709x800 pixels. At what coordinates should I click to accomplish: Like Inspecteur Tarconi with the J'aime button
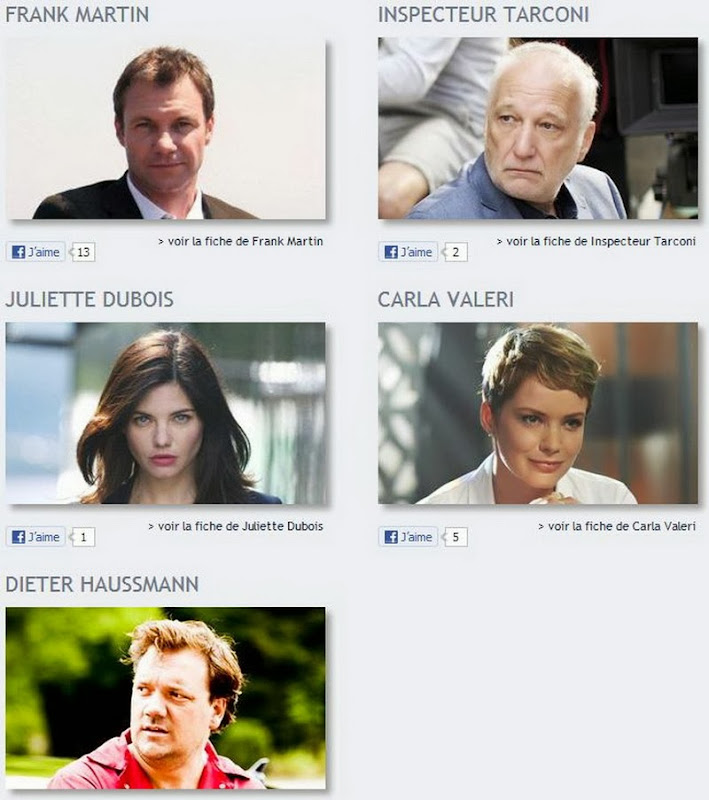pos(408,252)
